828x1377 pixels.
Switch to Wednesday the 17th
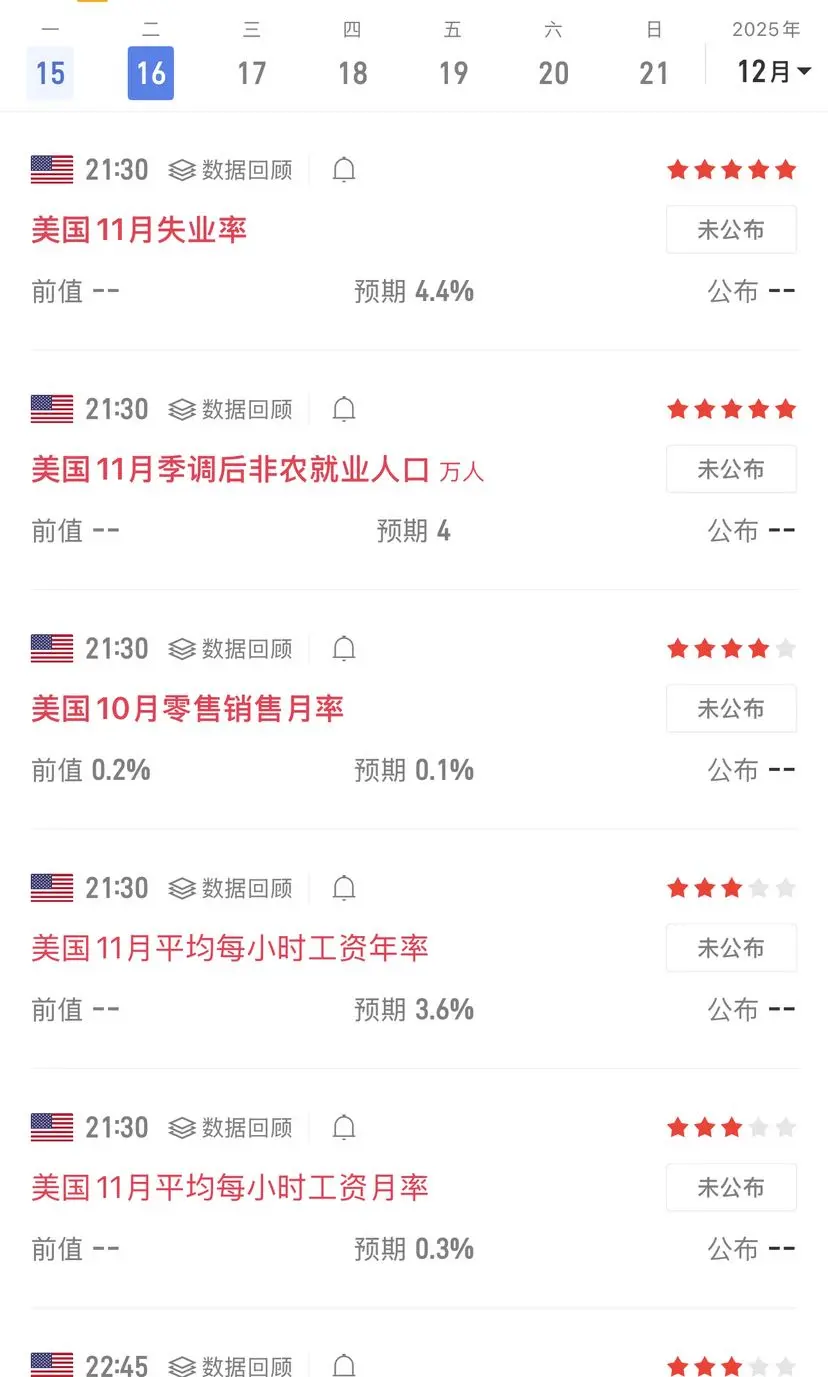(x=252, y=72)
